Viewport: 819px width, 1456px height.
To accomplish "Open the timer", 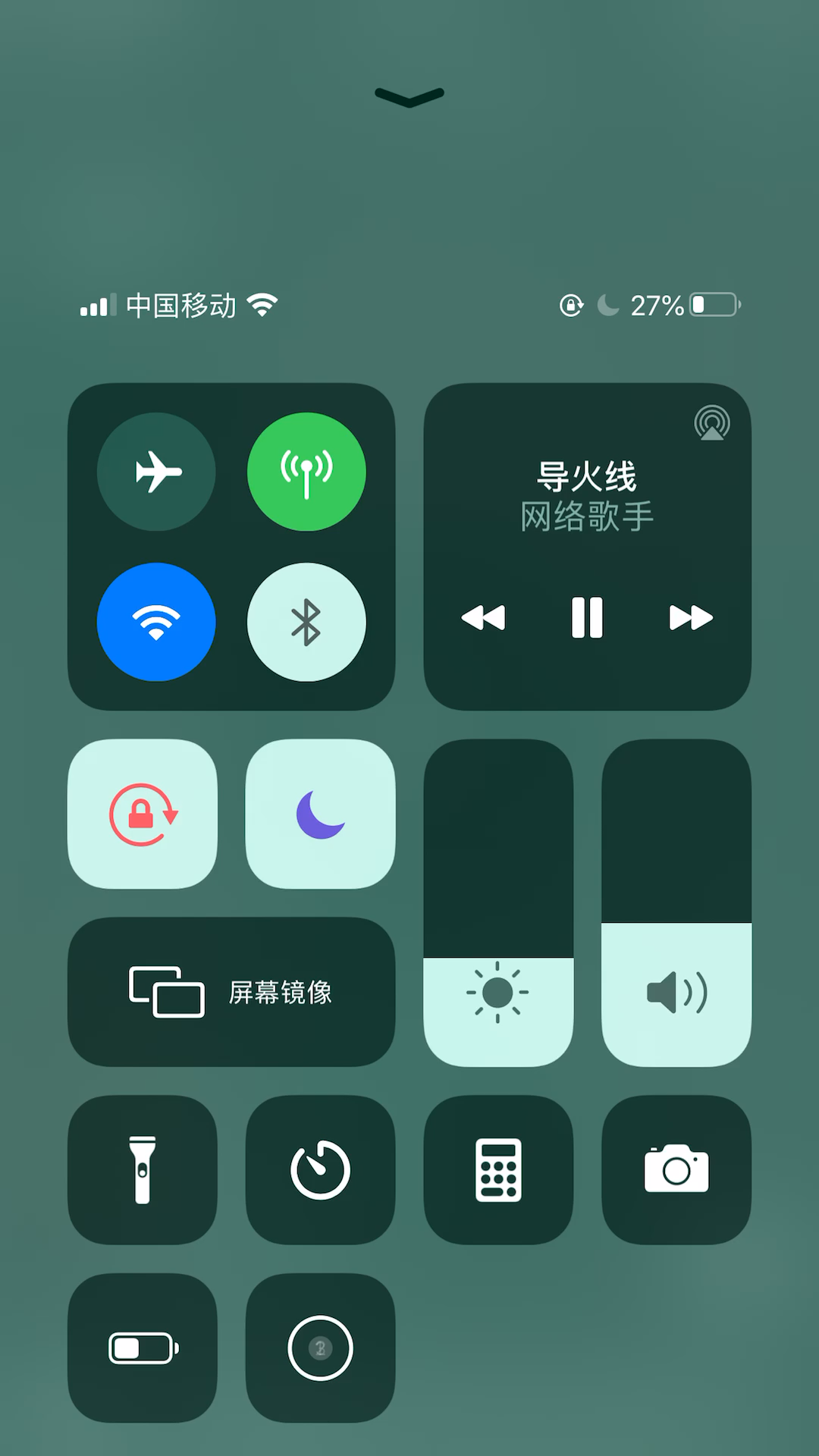I will coord(320,1169).
